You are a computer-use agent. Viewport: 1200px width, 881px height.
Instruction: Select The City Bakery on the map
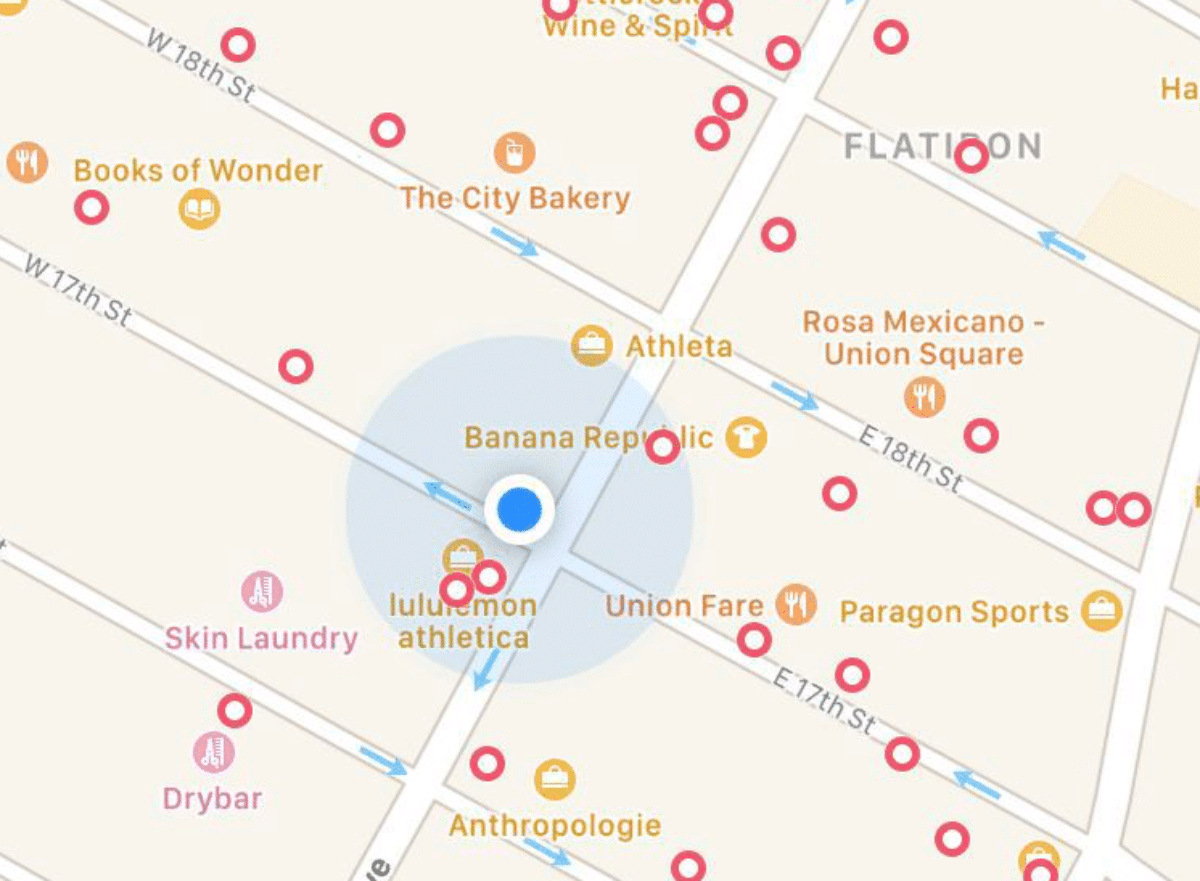pos(514,153)
